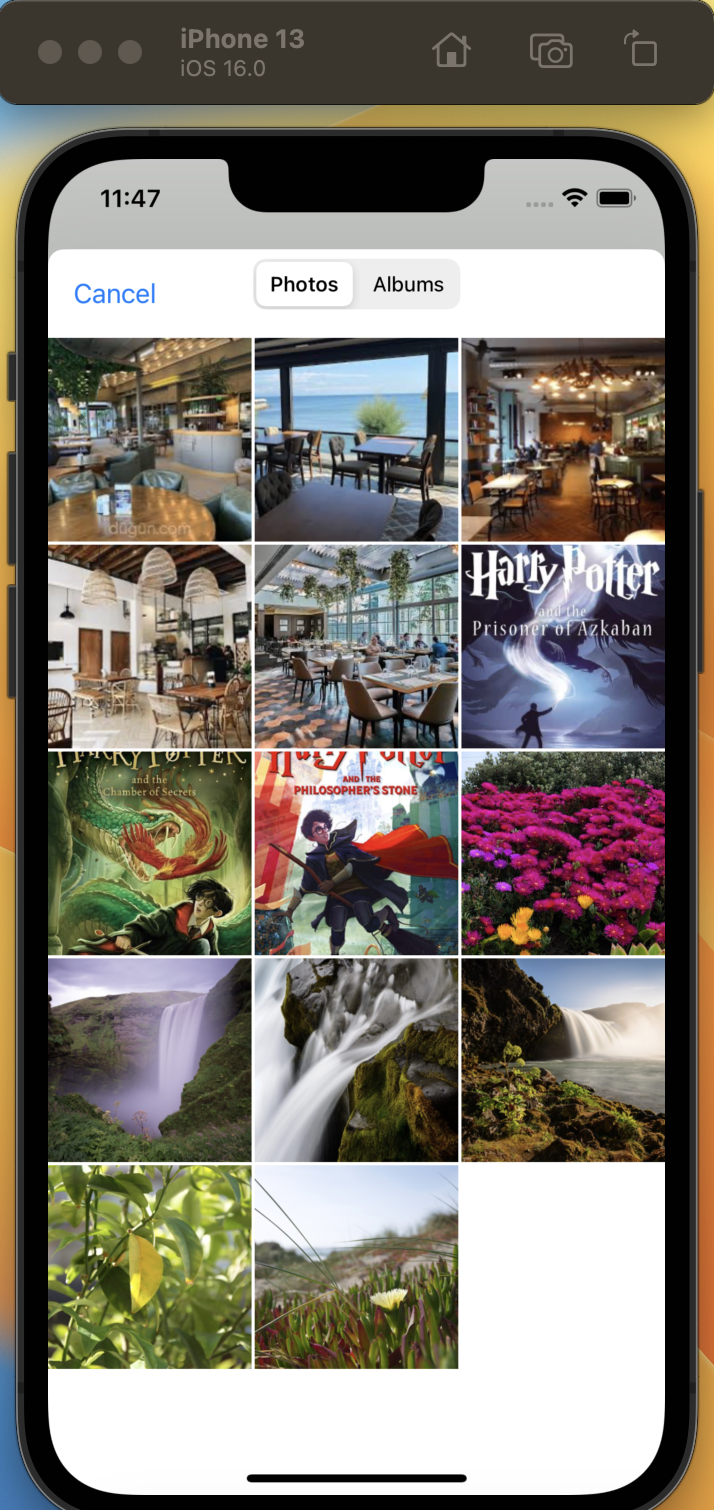Switch to the Albums tab
The image size is (714, 1510).
408,285
